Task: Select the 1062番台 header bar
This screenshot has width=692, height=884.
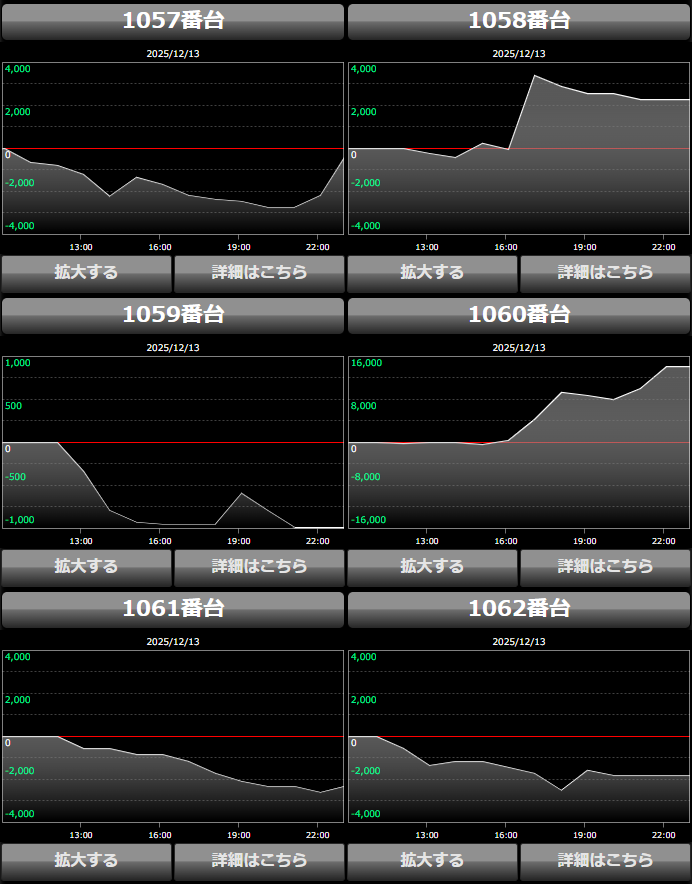Action: [519, 609]
